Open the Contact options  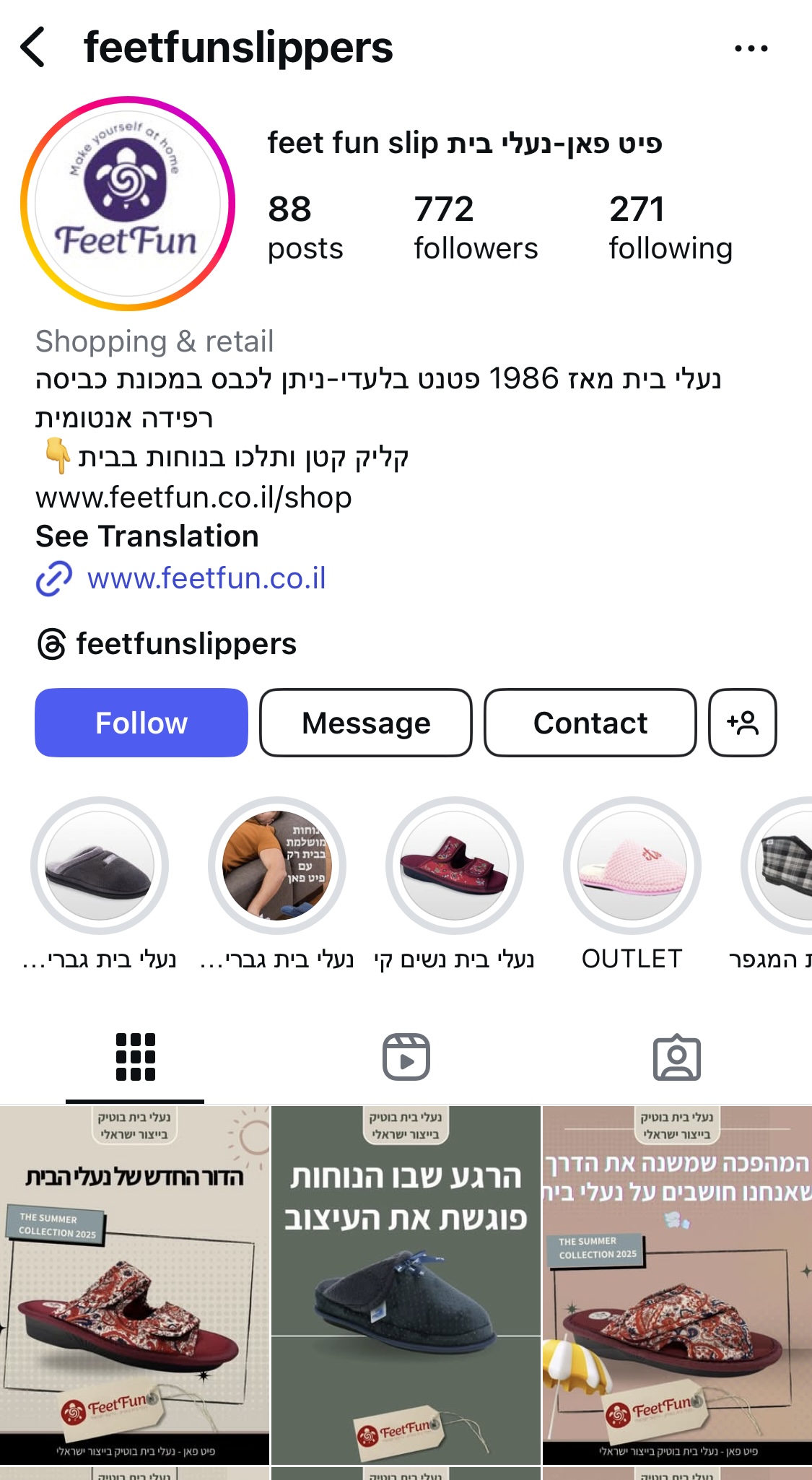pos(590,722)
